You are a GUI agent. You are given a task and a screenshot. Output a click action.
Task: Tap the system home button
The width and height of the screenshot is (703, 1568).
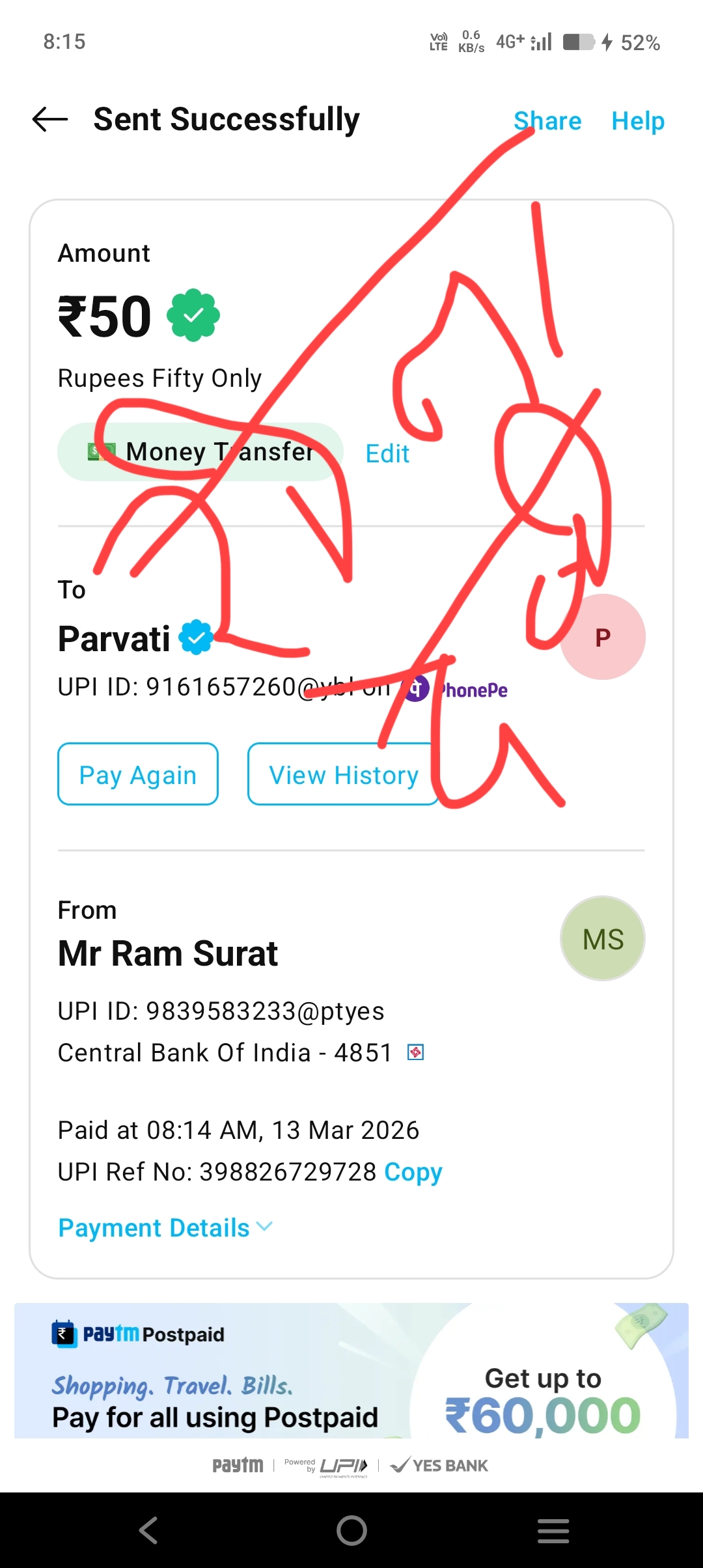(351, 1530)
